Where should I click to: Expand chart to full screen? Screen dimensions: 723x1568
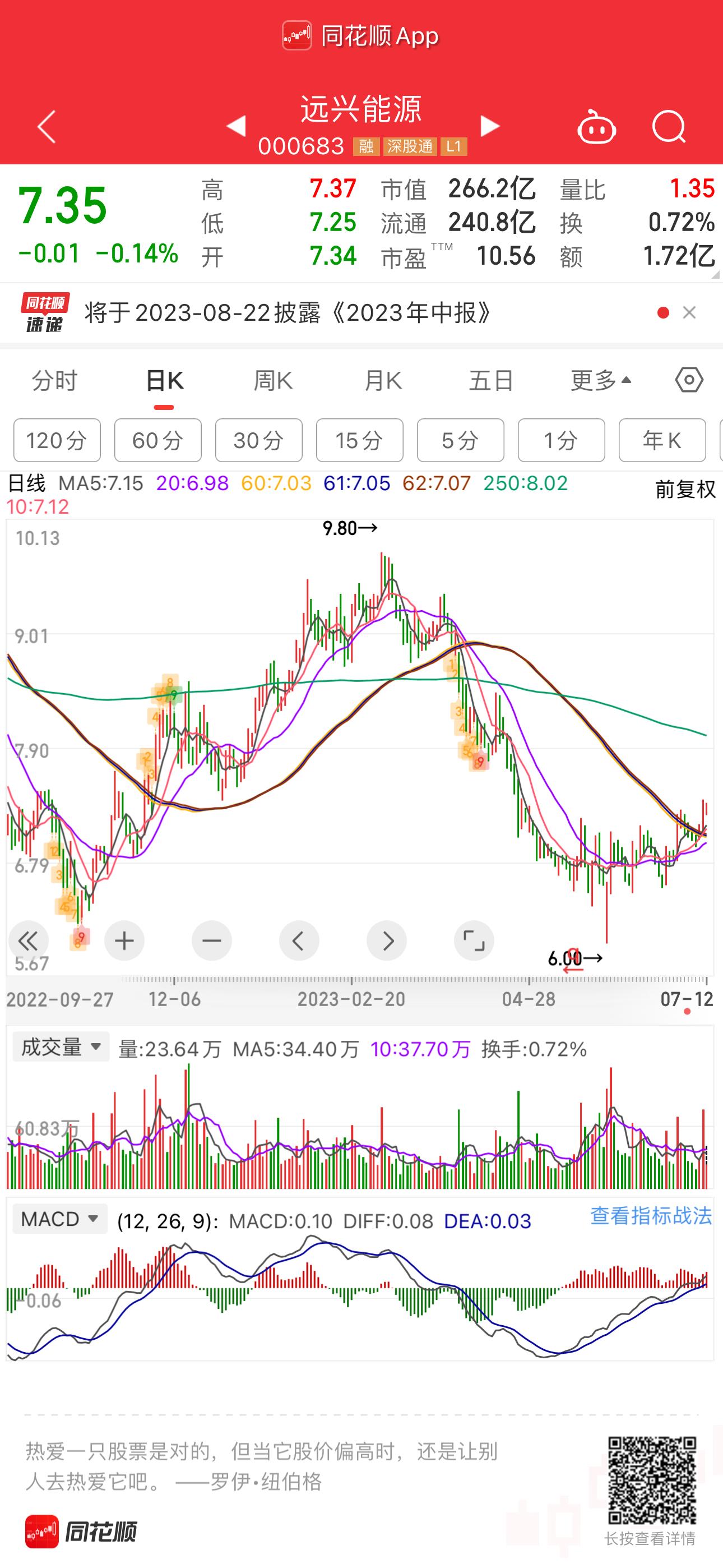pyautogui.click(x=474, y=941)
